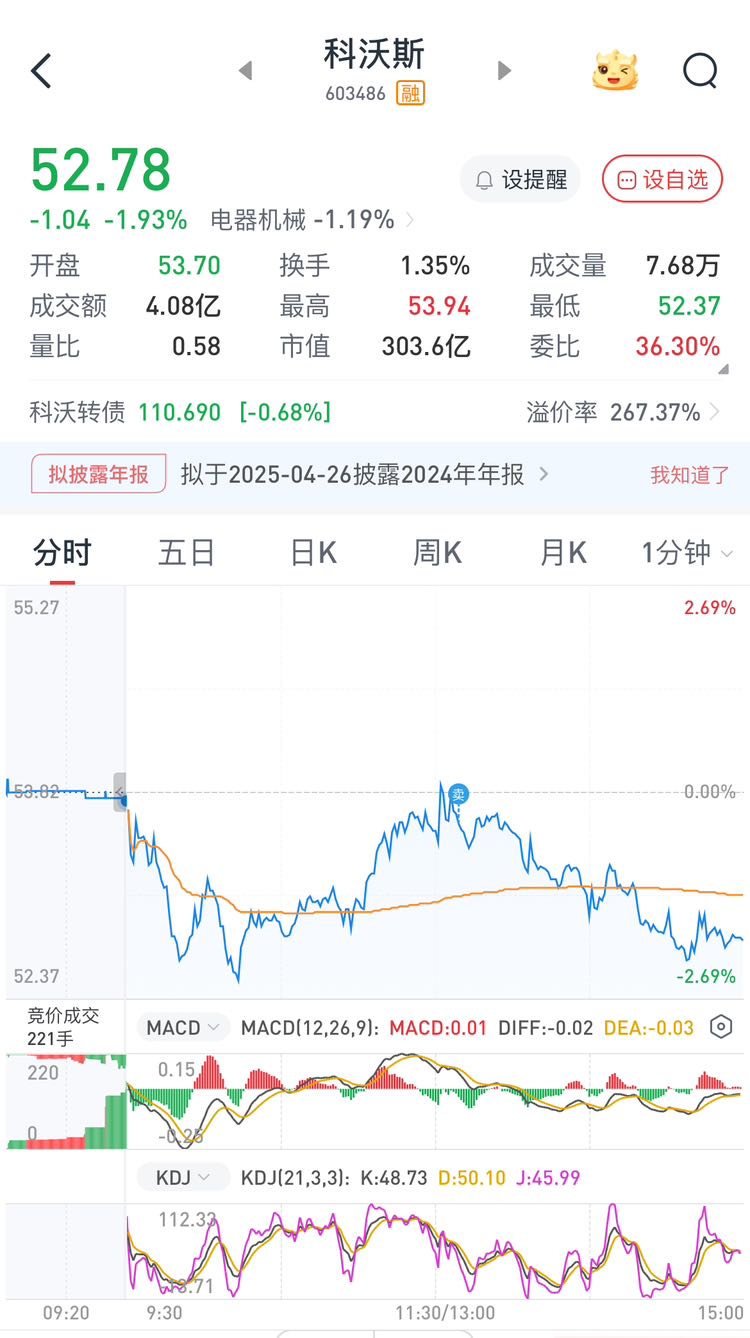This screenshot has width=750, height=1338.
Task: Select the 分时 chart tab
Action: point(62,553)
